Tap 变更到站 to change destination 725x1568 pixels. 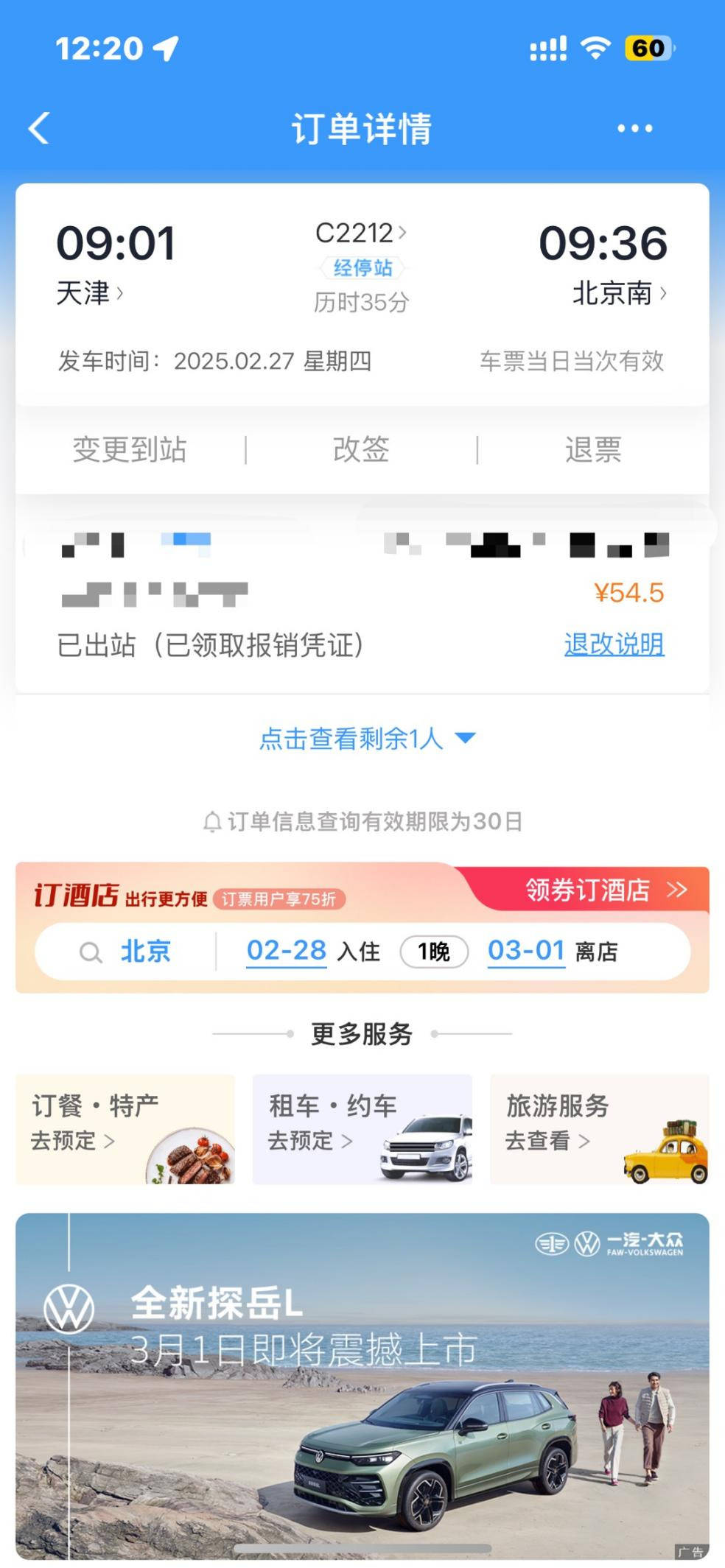coord(130,449)
